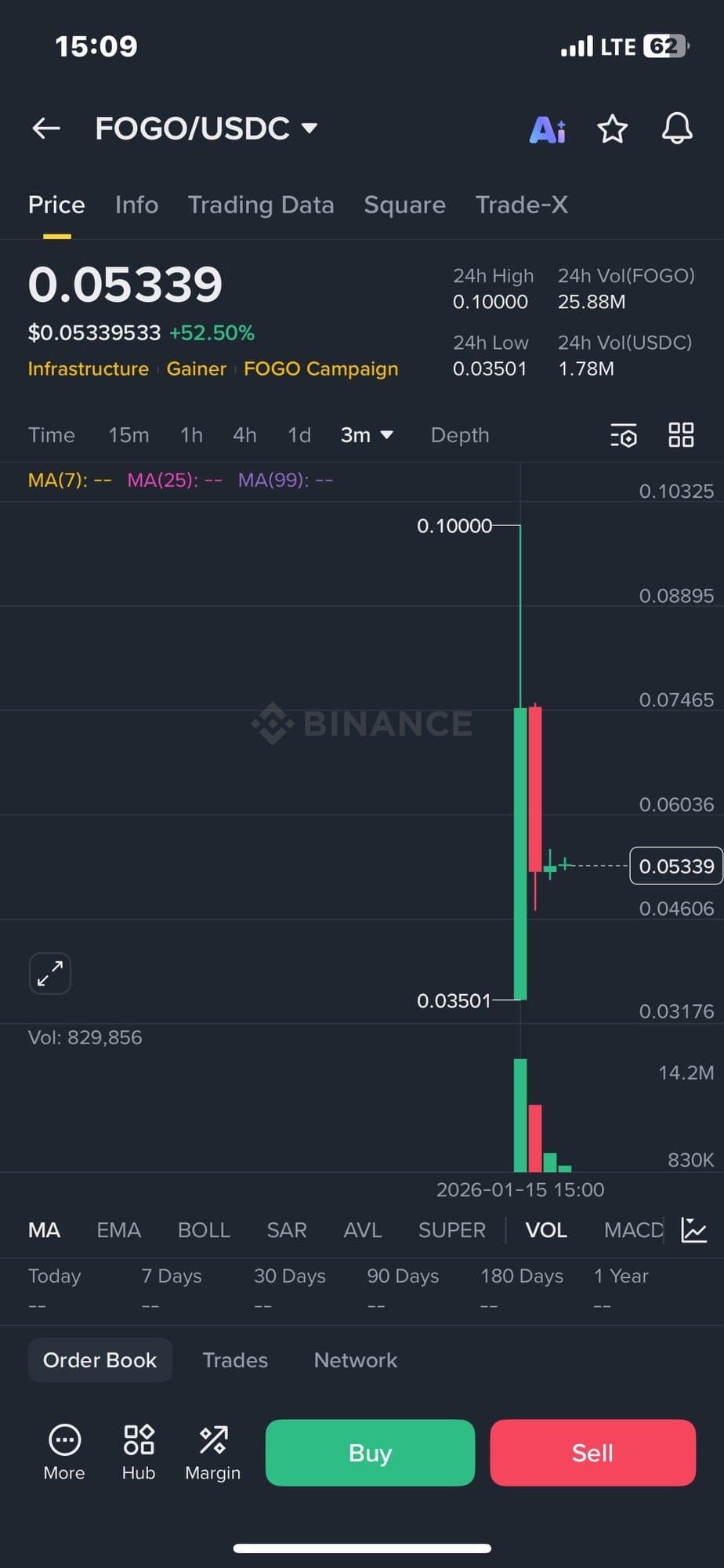Expand the chart to fullscreen

tap(50, 974)
